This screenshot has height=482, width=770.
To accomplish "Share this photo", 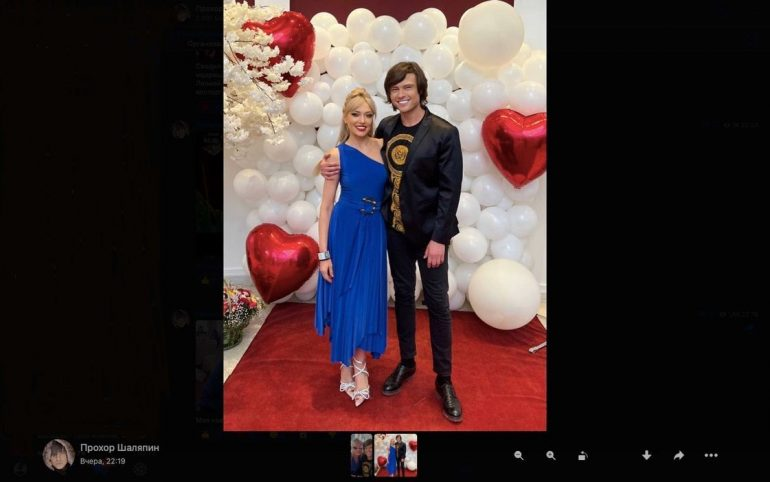I will coord(678,455).
